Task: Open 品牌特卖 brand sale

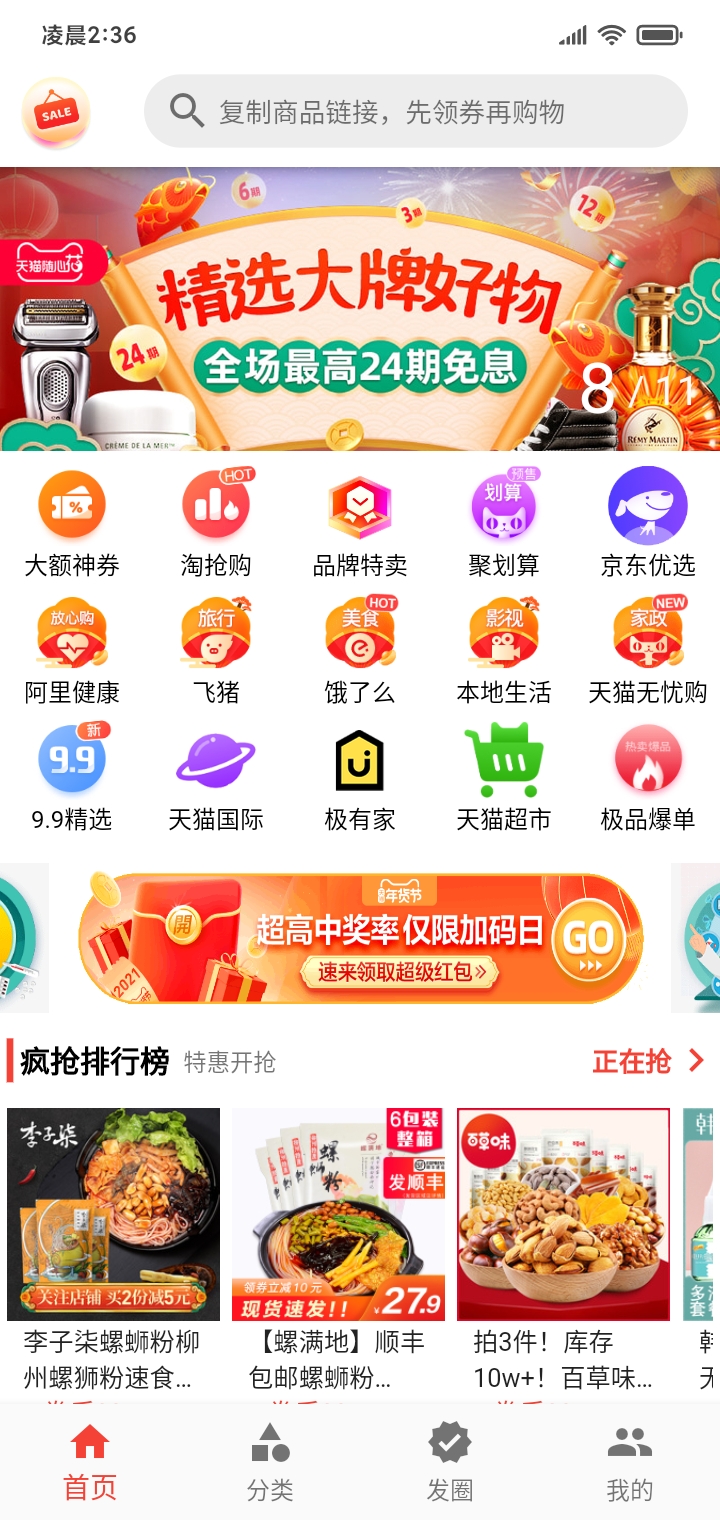Action: point(360,524)
